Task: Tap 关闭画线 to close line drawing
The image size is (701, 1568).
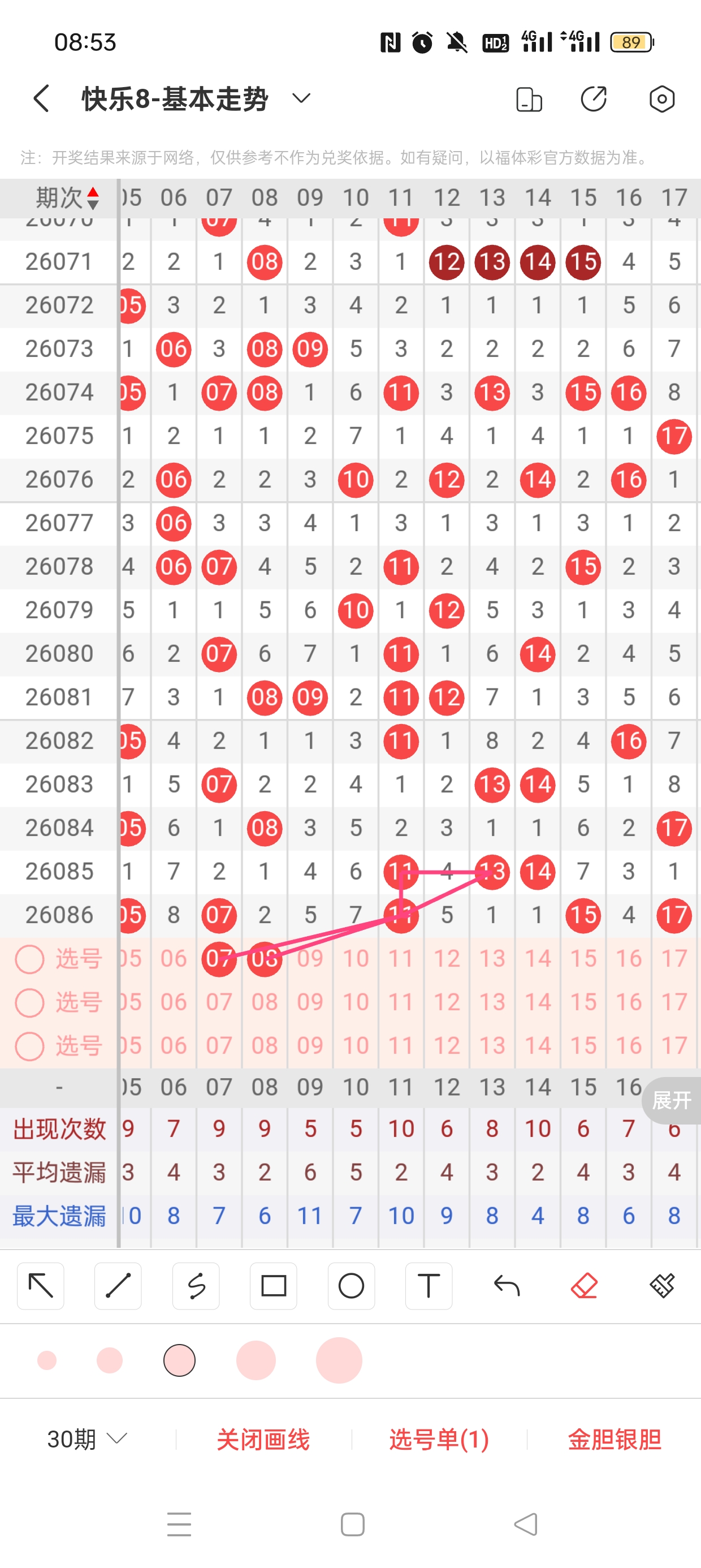Action: tap(263, 1439)
